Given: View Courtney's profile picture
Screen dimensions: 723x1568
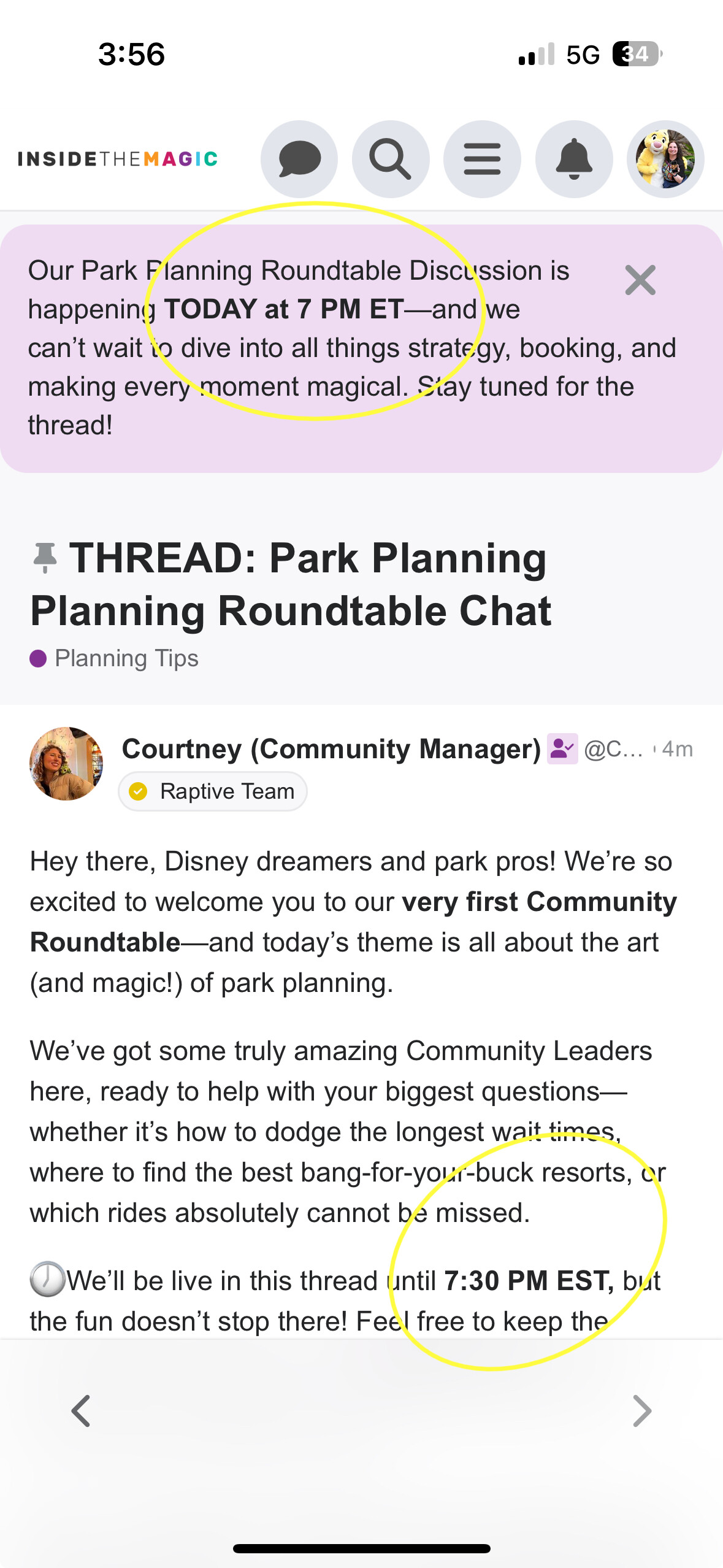Looking at the screenshot, I should (66, 764).
